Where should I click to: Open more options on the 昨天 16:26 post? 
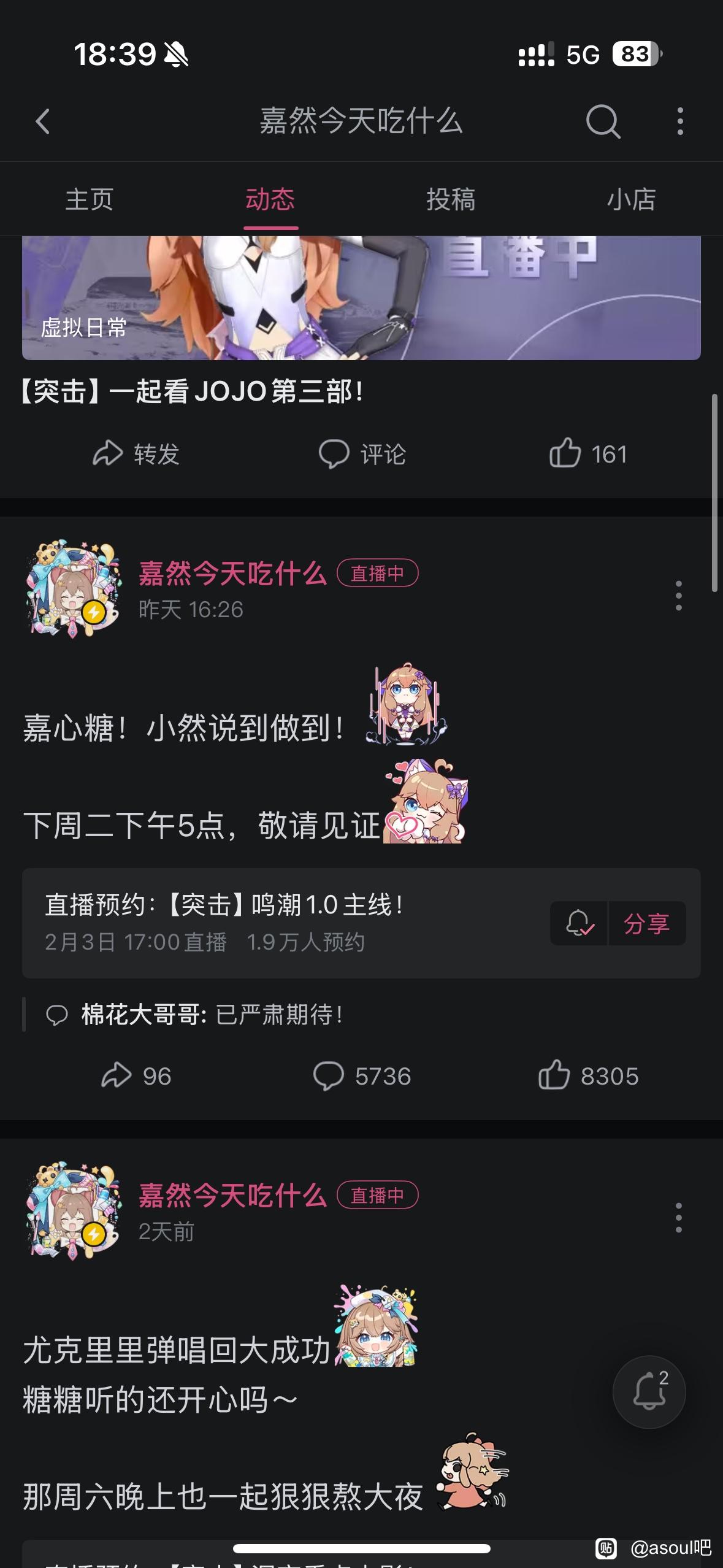[678, 595]
